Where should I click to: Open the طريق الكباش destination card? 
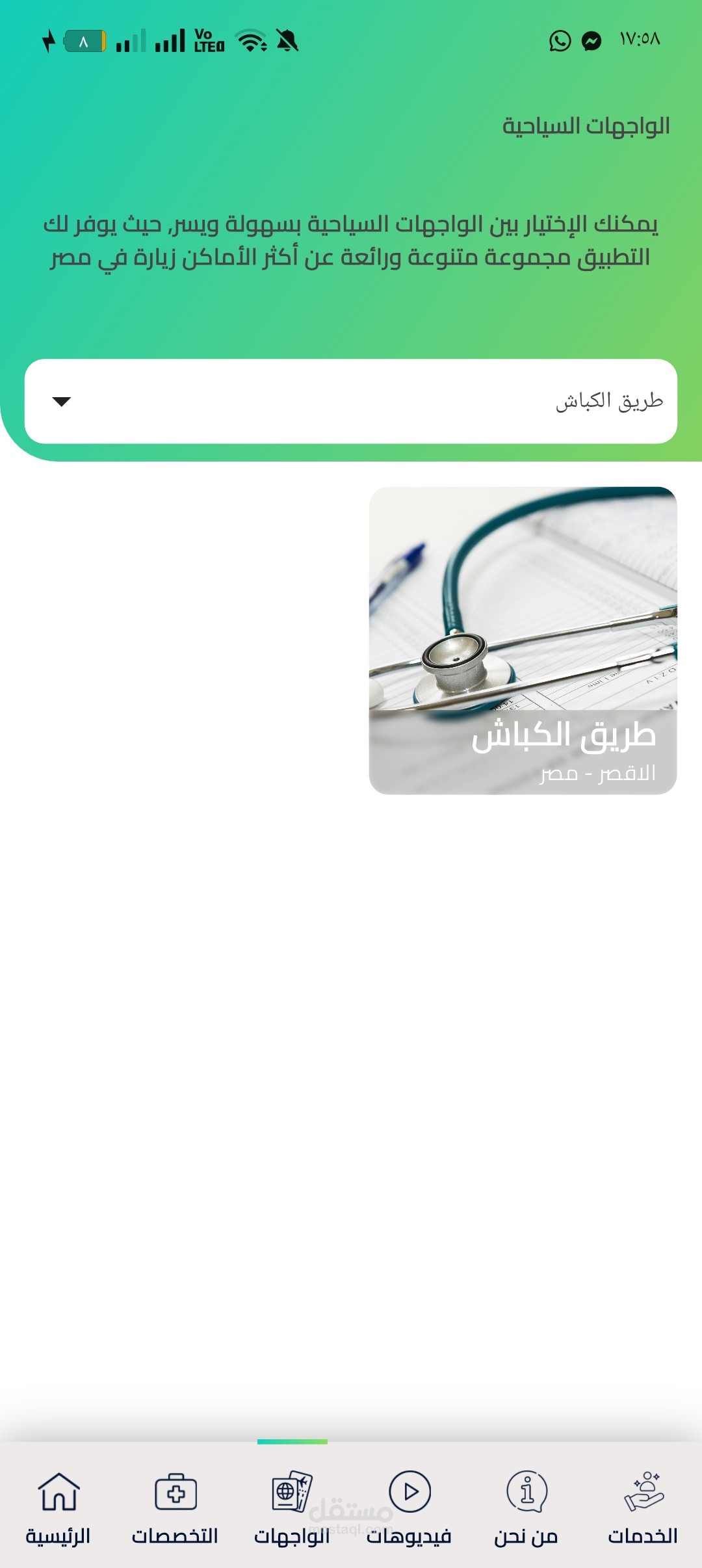[523, 640]
